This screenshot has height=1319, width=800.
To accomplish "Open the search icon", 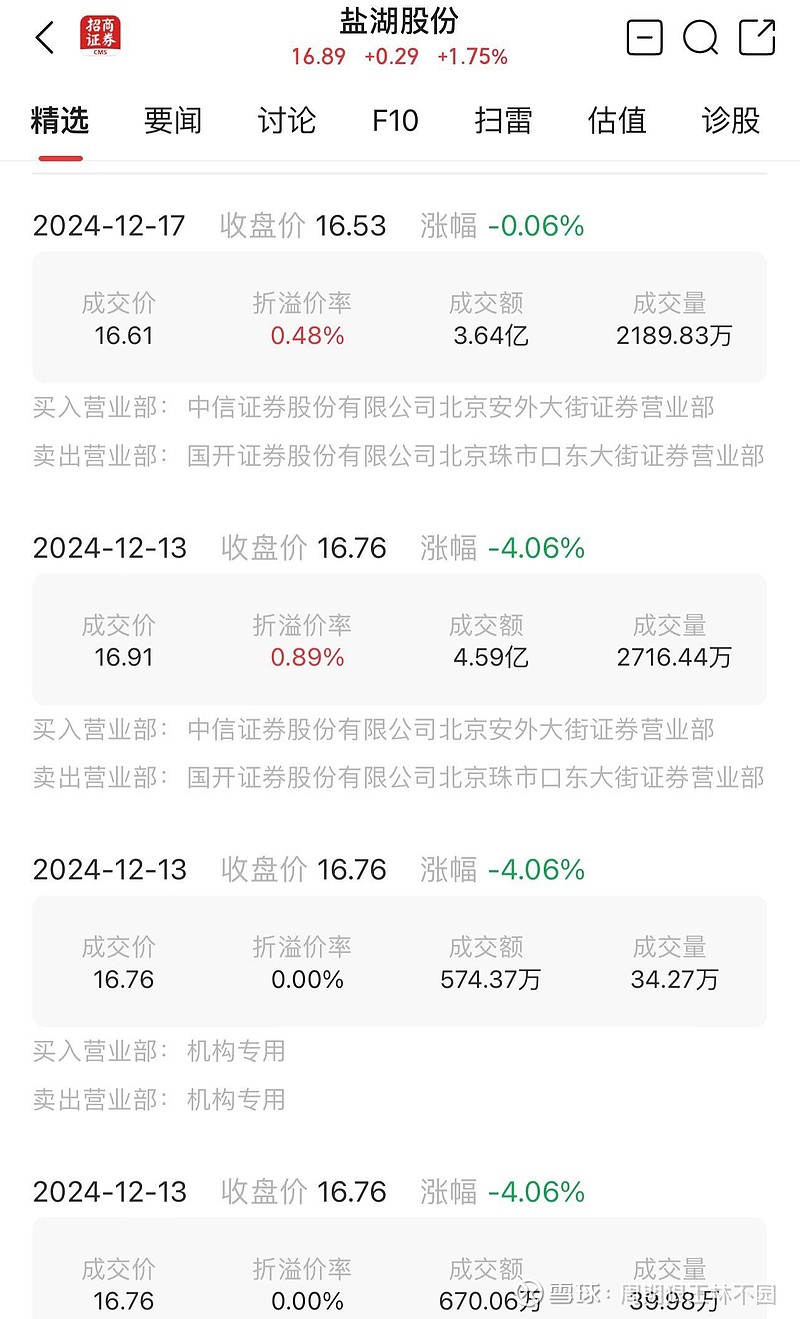I will tap(701, 37).
